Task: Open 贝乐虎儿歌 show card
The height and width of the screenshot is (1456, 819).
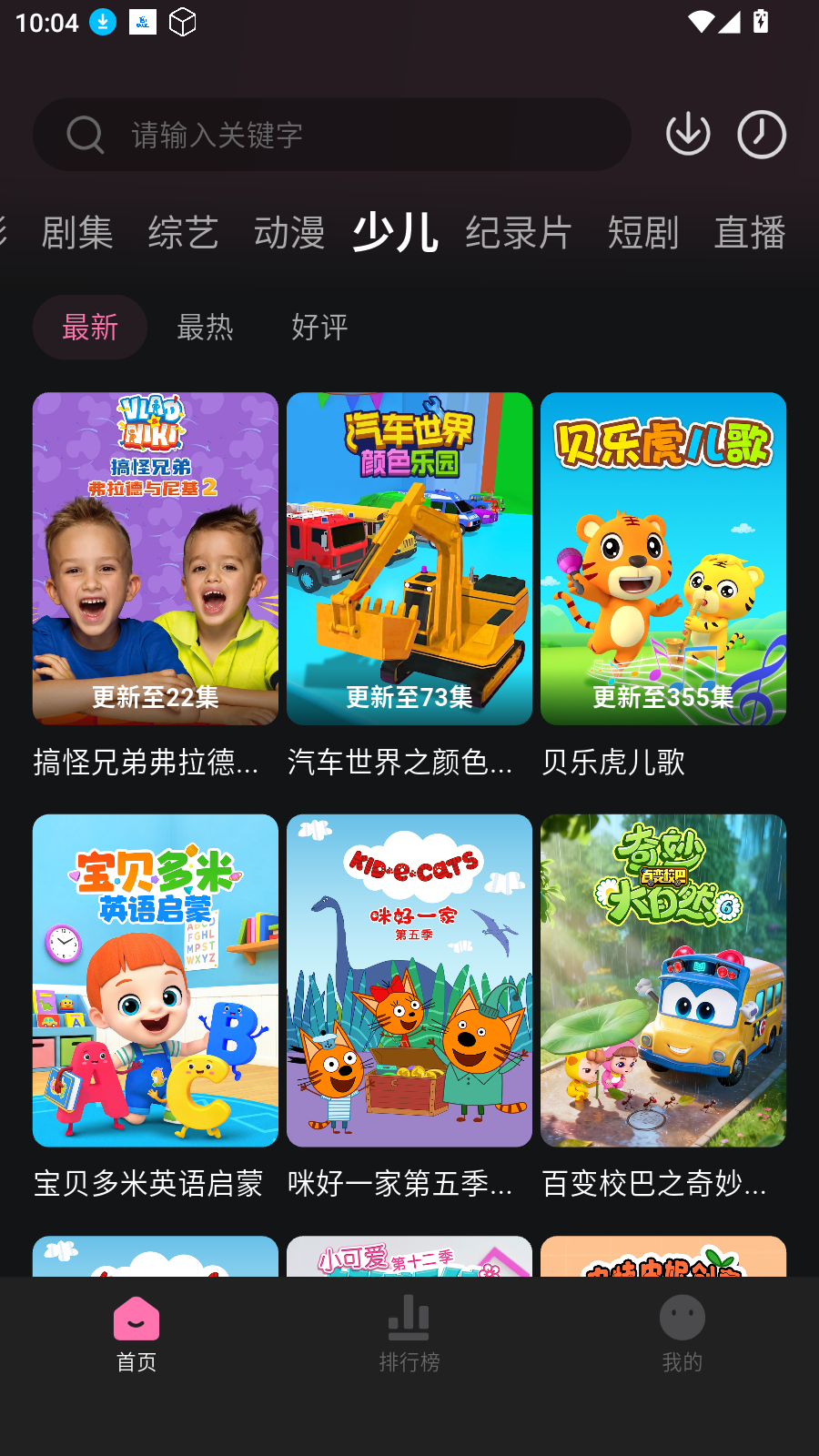Action: (x=663, y=559)
